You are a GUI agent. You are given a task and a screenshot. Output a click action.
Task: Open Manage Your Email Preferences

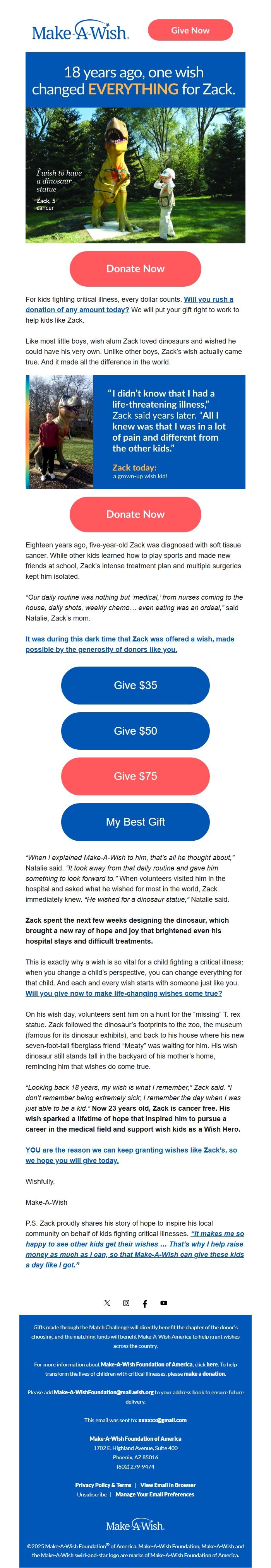(155, 1494)
